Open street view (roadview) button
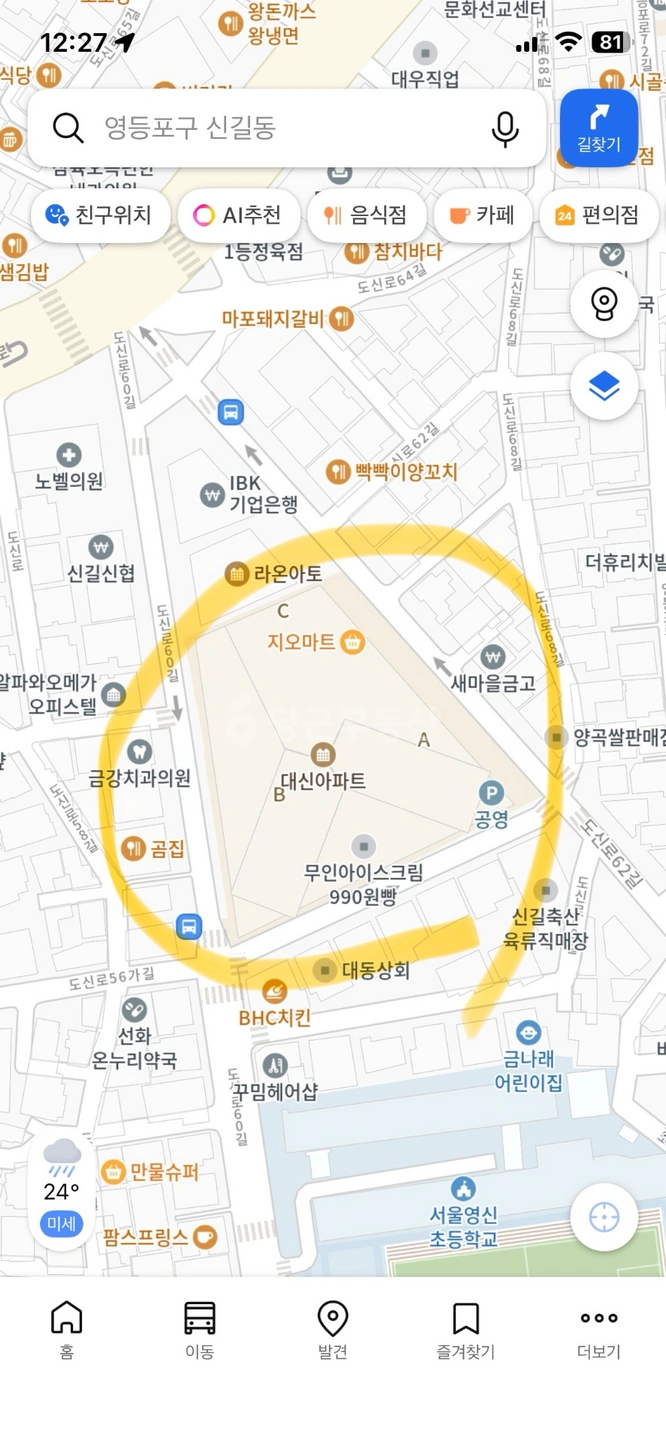Screen dimensions: 666x1440 604,303
